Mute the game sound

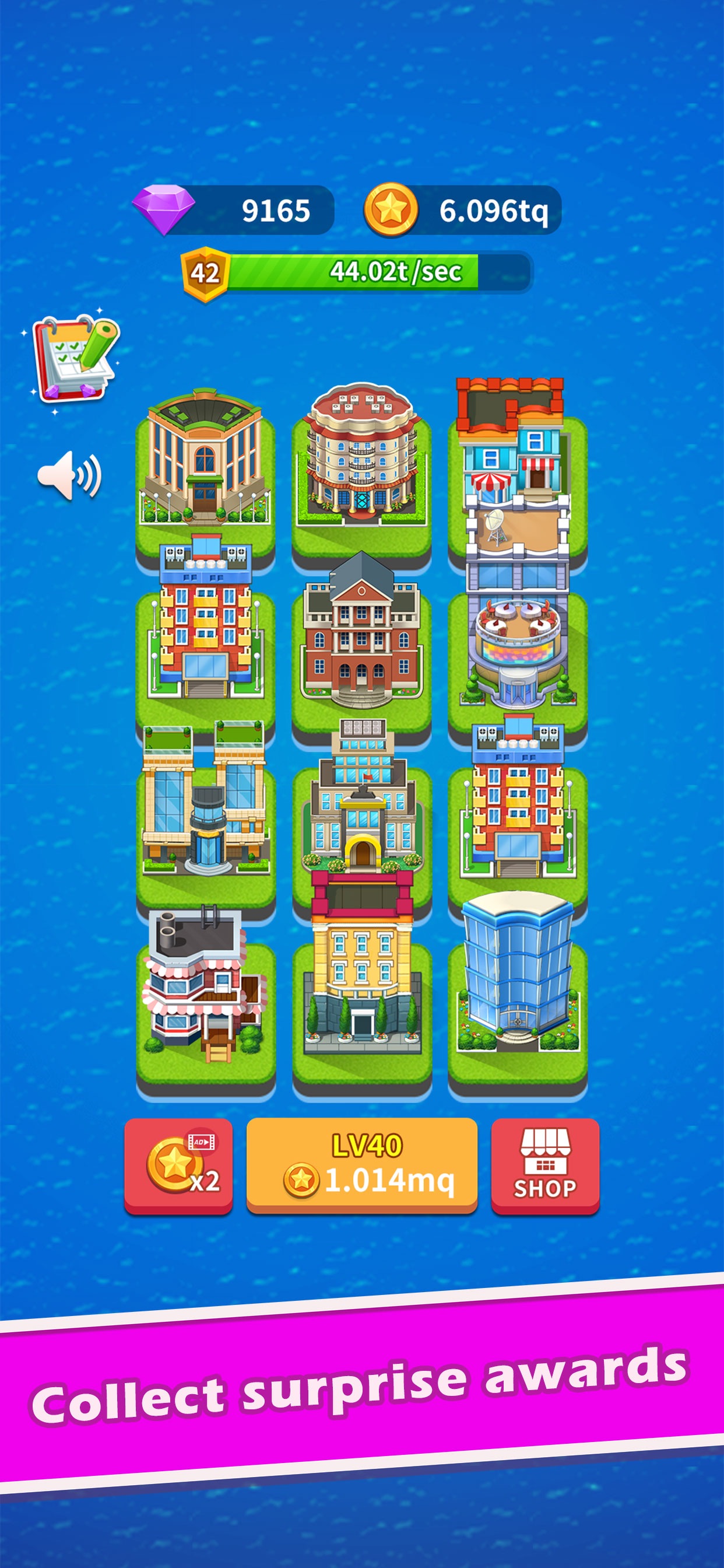[x=70, y=475]
